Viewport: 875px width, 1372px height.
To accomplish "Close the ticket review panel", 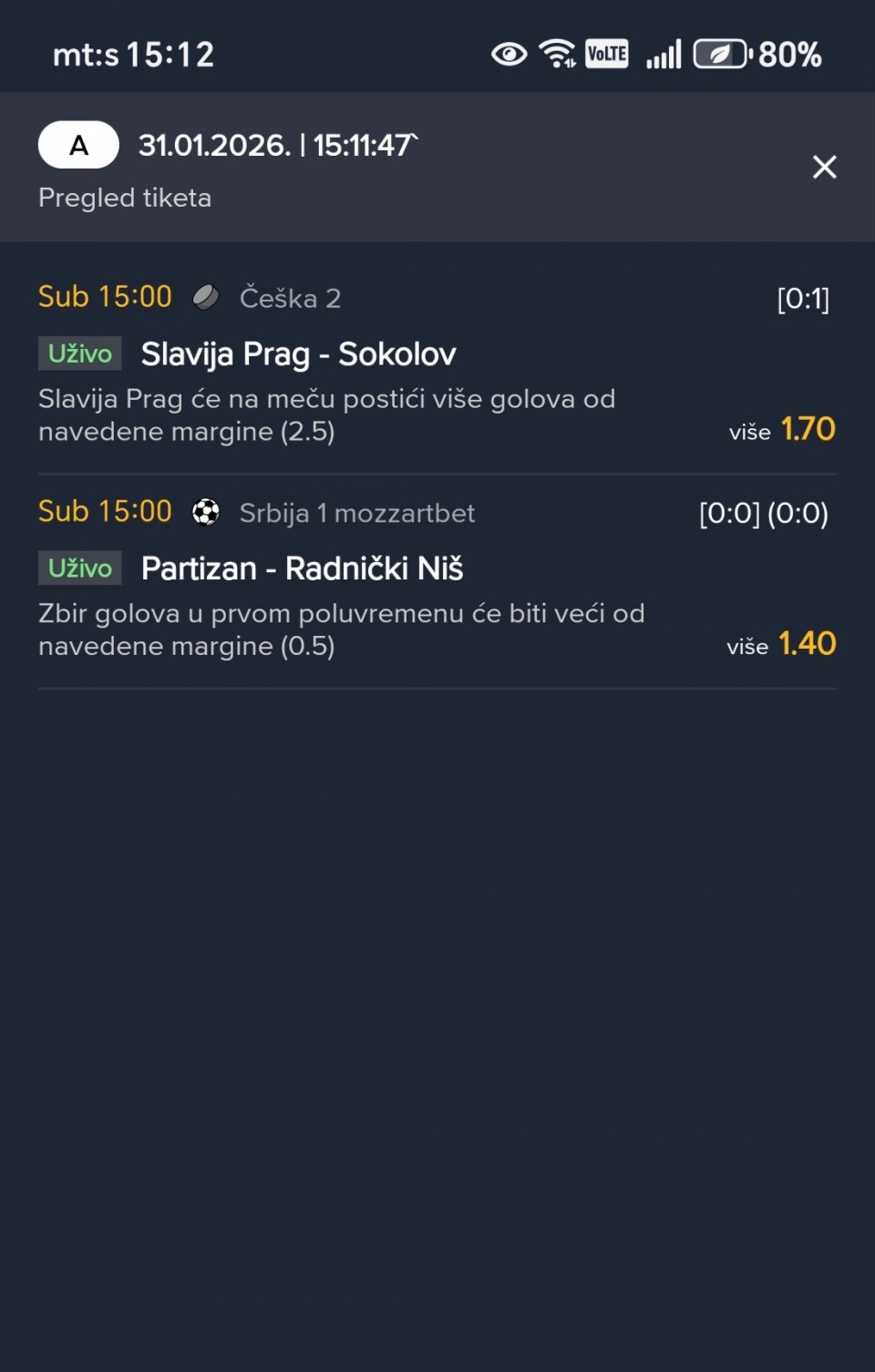I will click(x=824, y=167).
